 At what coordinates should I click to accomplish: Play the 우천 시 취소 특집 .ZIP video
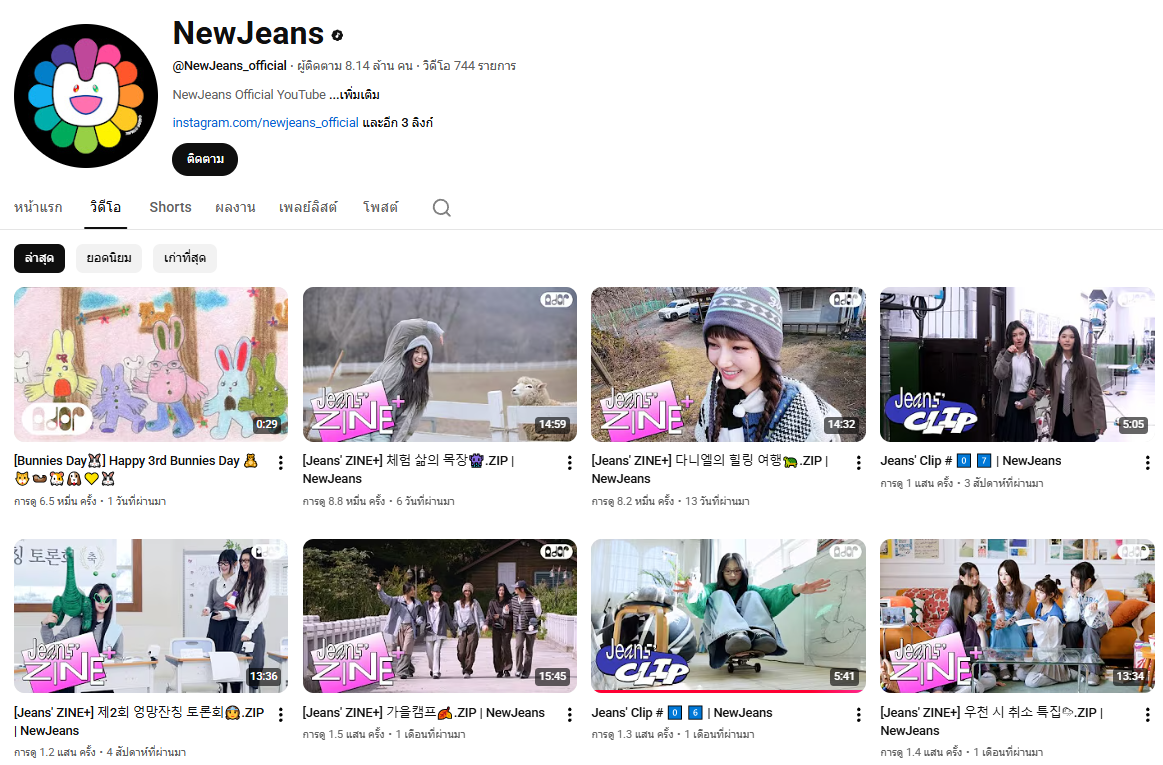1017,616
